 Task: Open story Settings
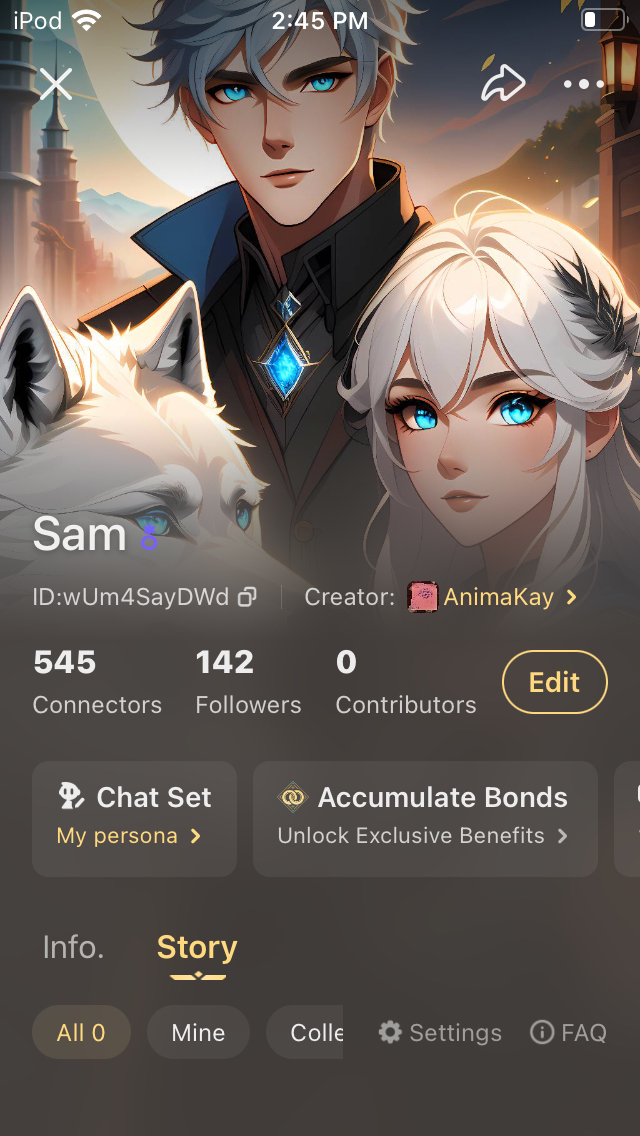tap(440, 1032)
